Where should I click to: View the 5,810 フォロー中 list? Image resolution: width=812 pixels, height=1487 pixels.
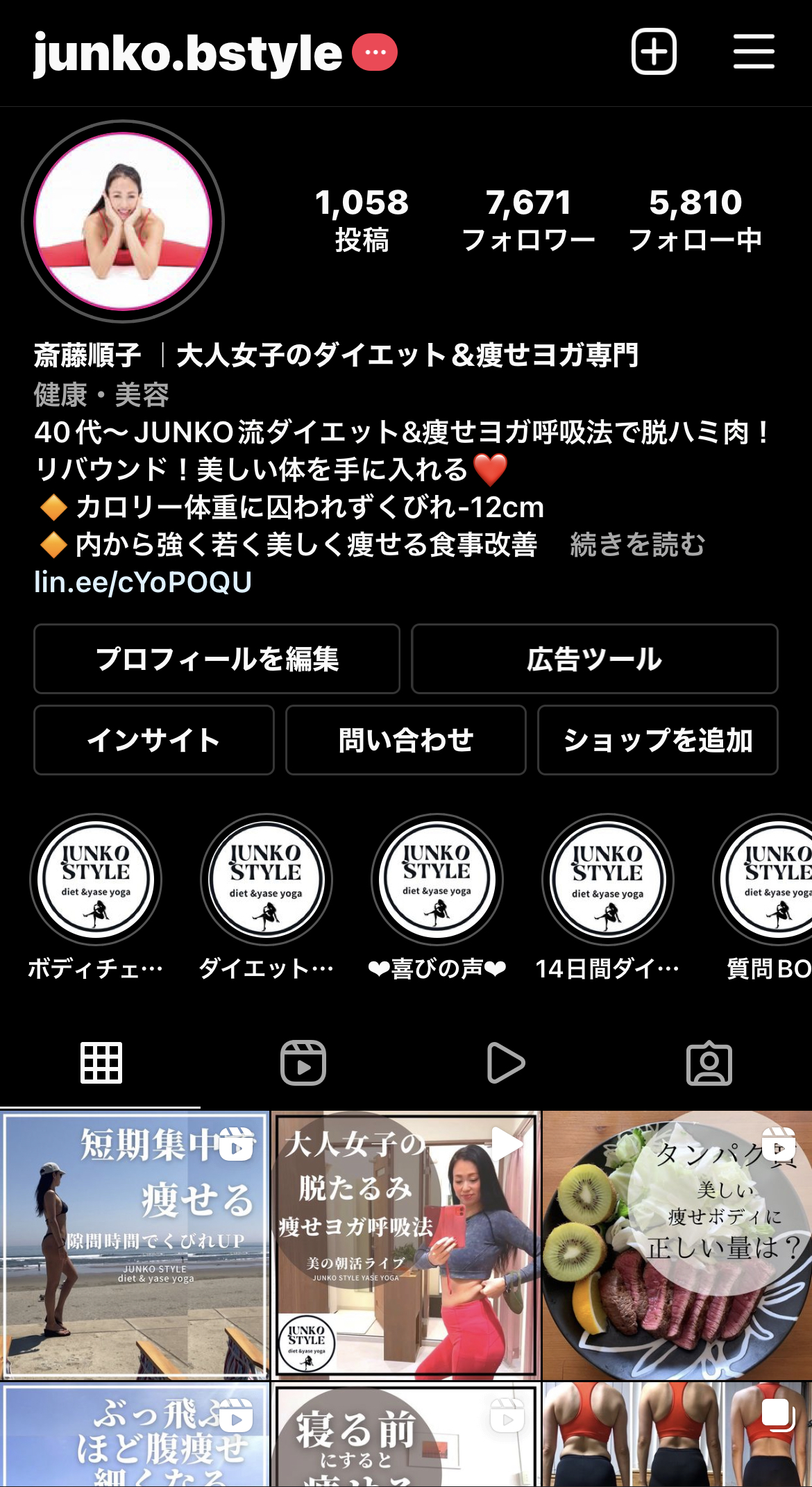coord(695,220)
